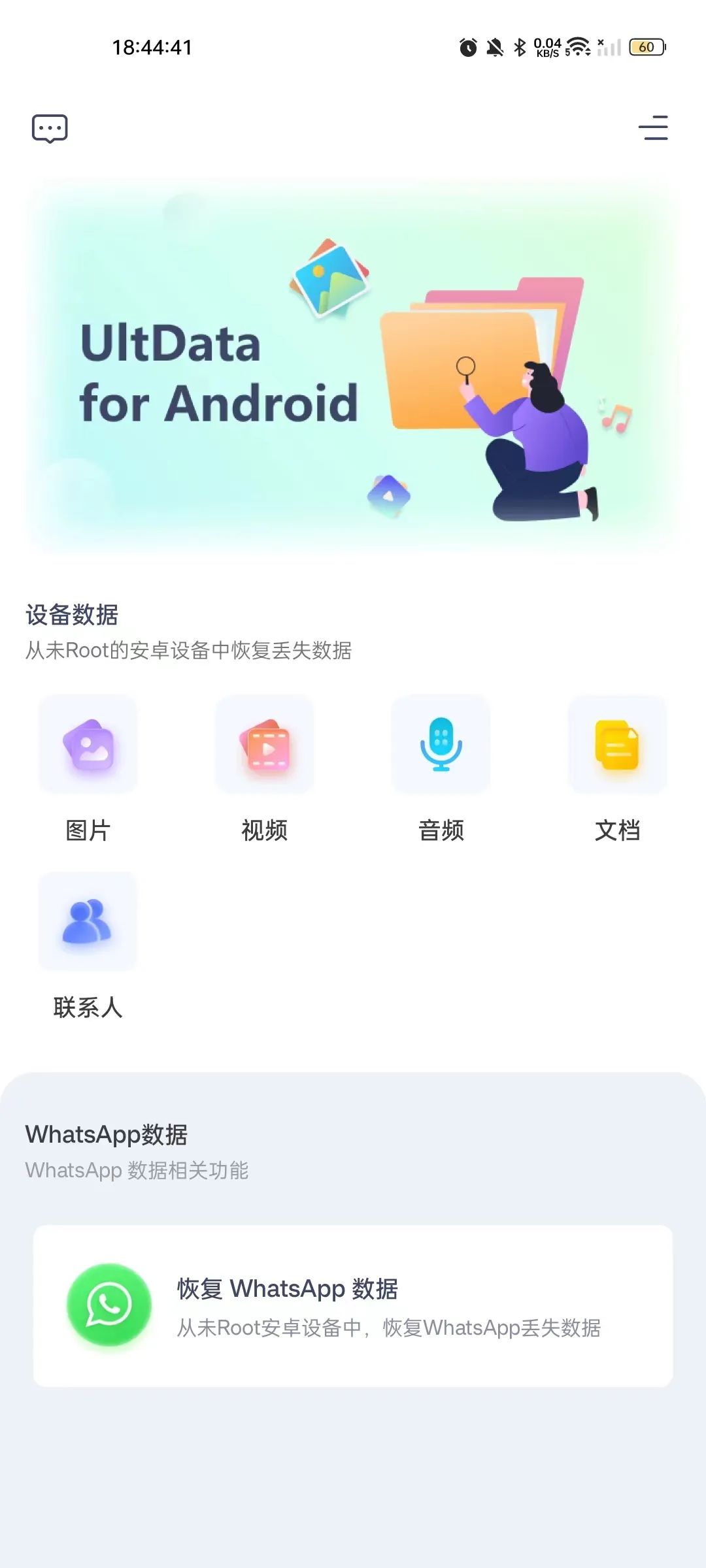Viewport: 706px width, 1568px height.
Task: Tap the 联系人 text label
Action: tap(88, 1007)
